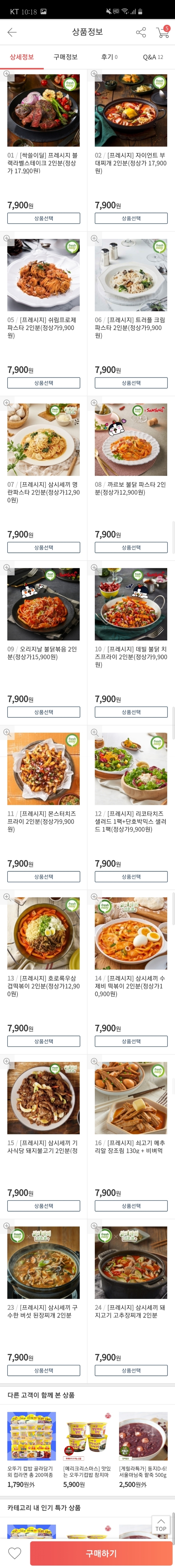The height and width of the screenshot is (1568, 175).
Task: Select 상품선택 for 호로록우삼겹떡볶이
Action: tap(43, 1041)
